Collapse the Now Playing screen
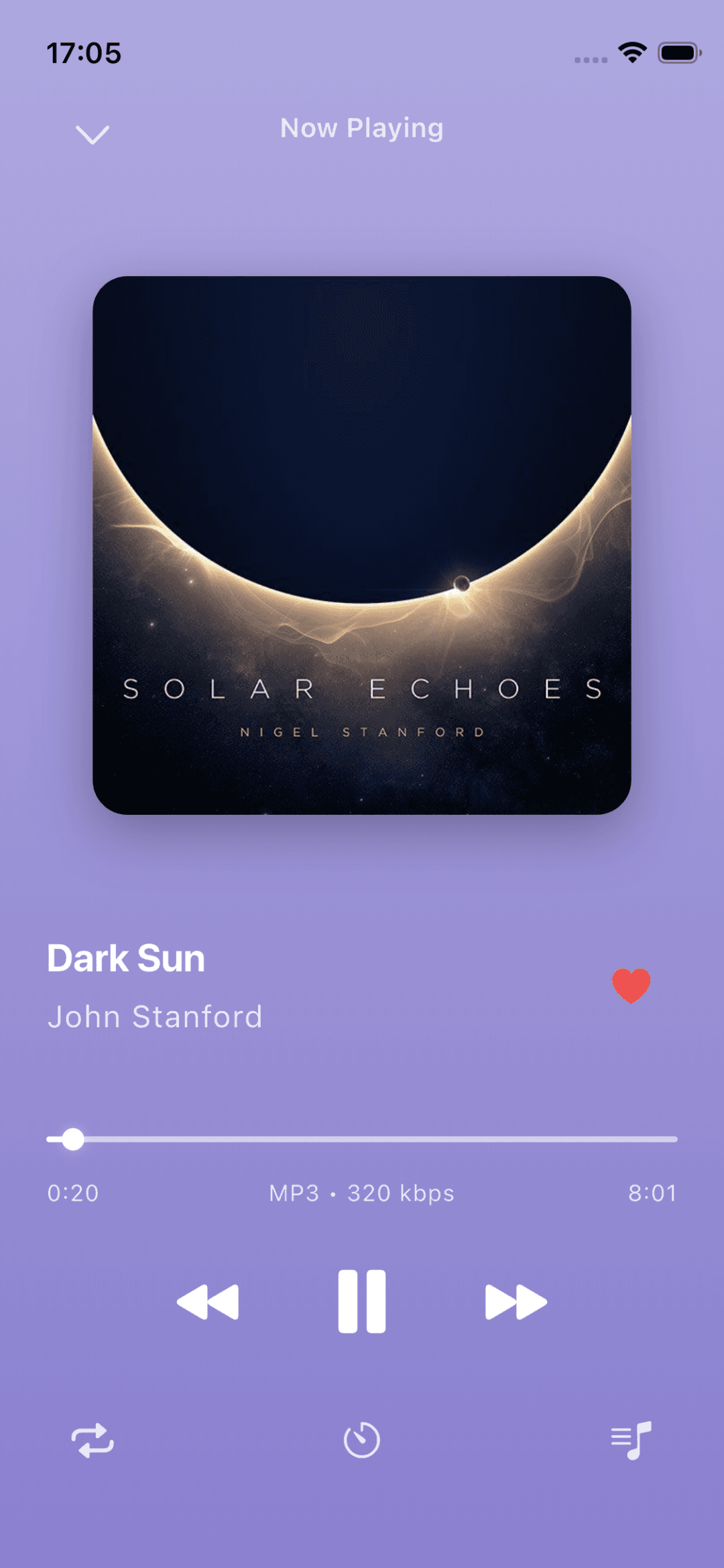This screenshot has height=1568, width=724. click(x=93, y=134)
